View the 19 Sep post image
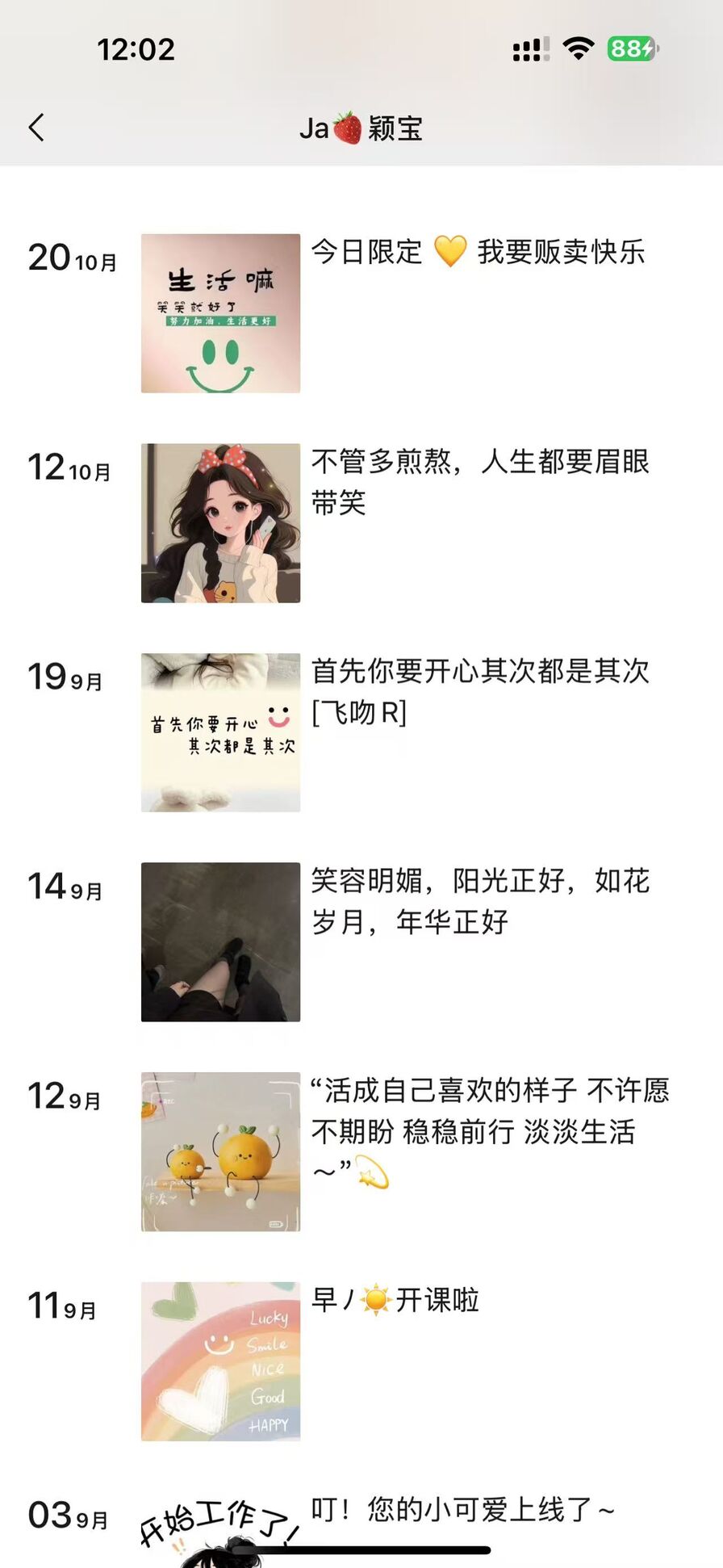 [220, 732]
